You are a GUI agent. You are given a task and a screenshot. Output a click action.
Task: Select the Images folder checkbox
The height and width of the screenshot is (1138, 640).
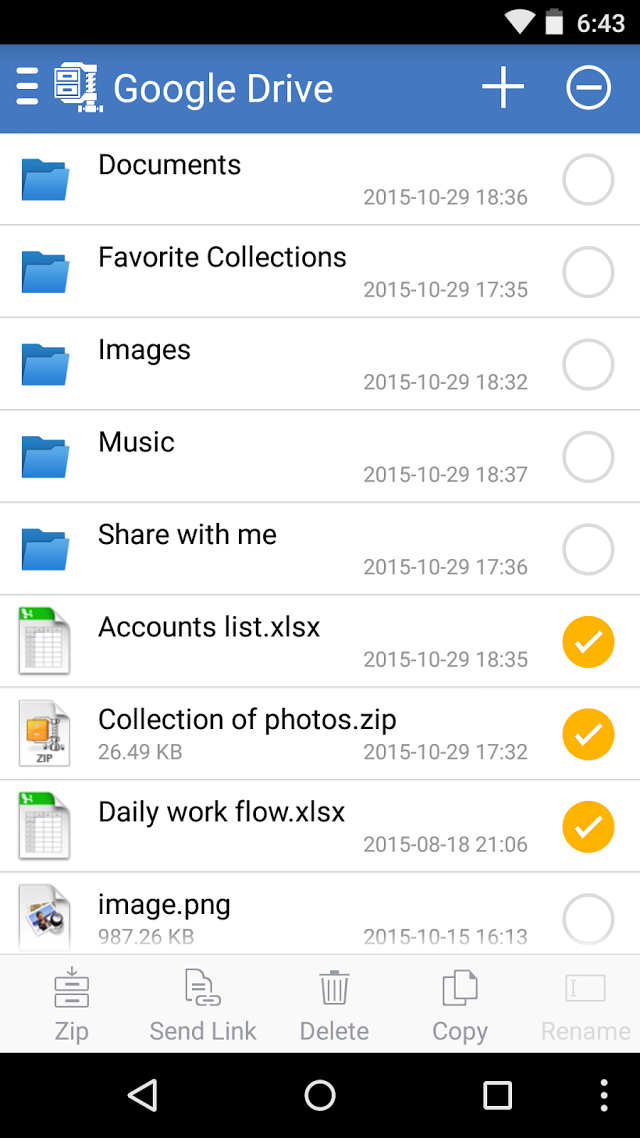tap(588, 364)
